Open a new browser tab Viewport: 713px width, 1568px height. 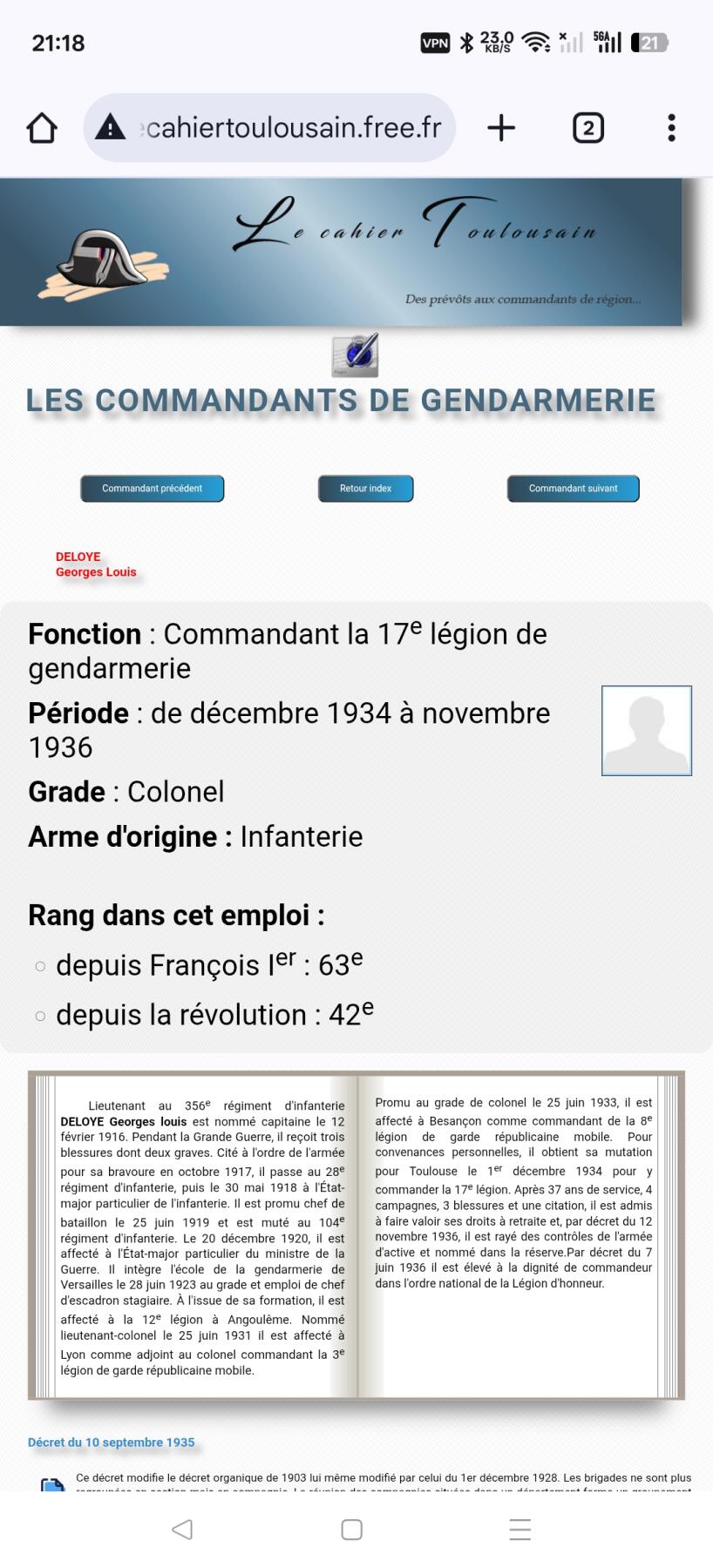(x=501, y=128)
